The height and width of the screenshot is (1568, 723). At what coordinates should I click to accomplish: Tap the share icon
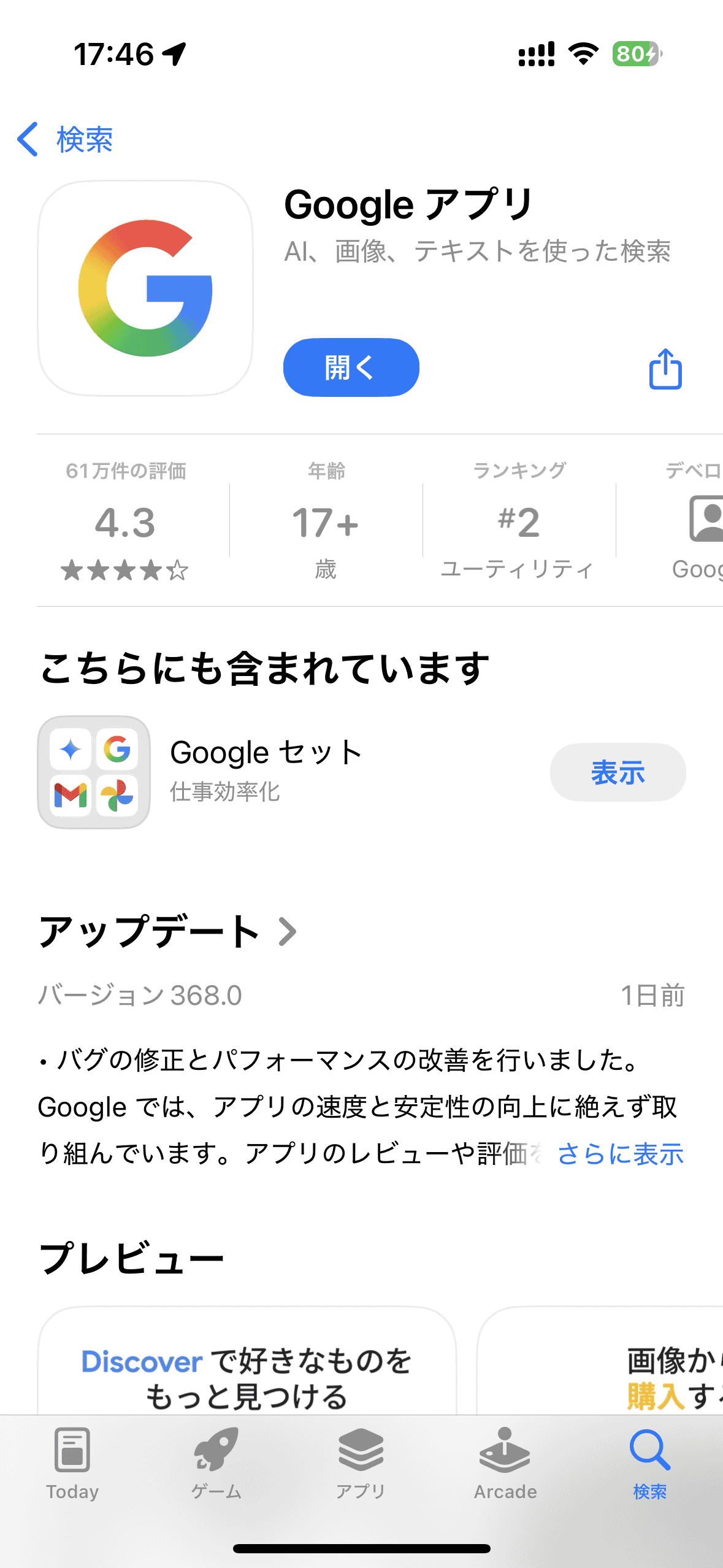point(665,368)
